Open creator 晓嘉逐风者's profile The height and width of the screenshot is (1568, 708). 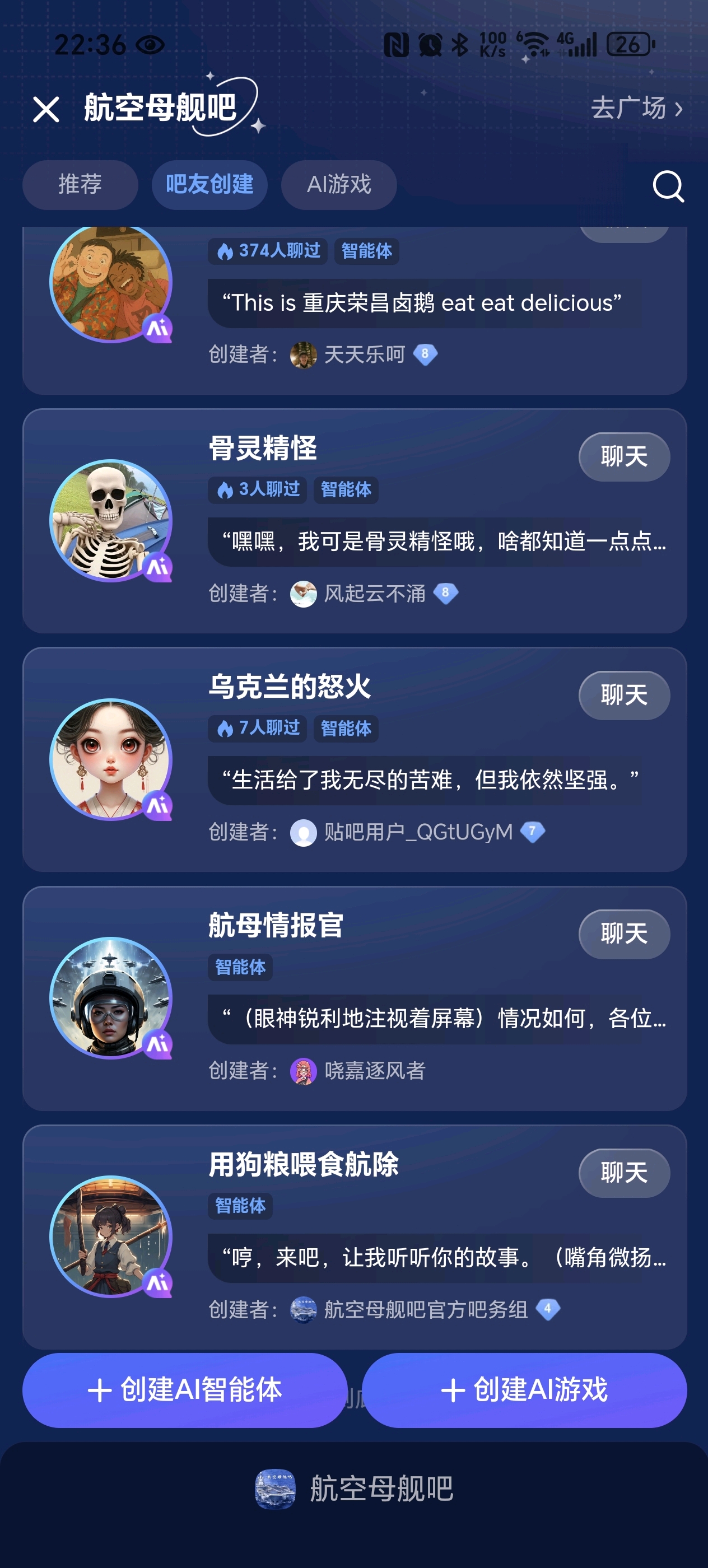pos(373,1071)
